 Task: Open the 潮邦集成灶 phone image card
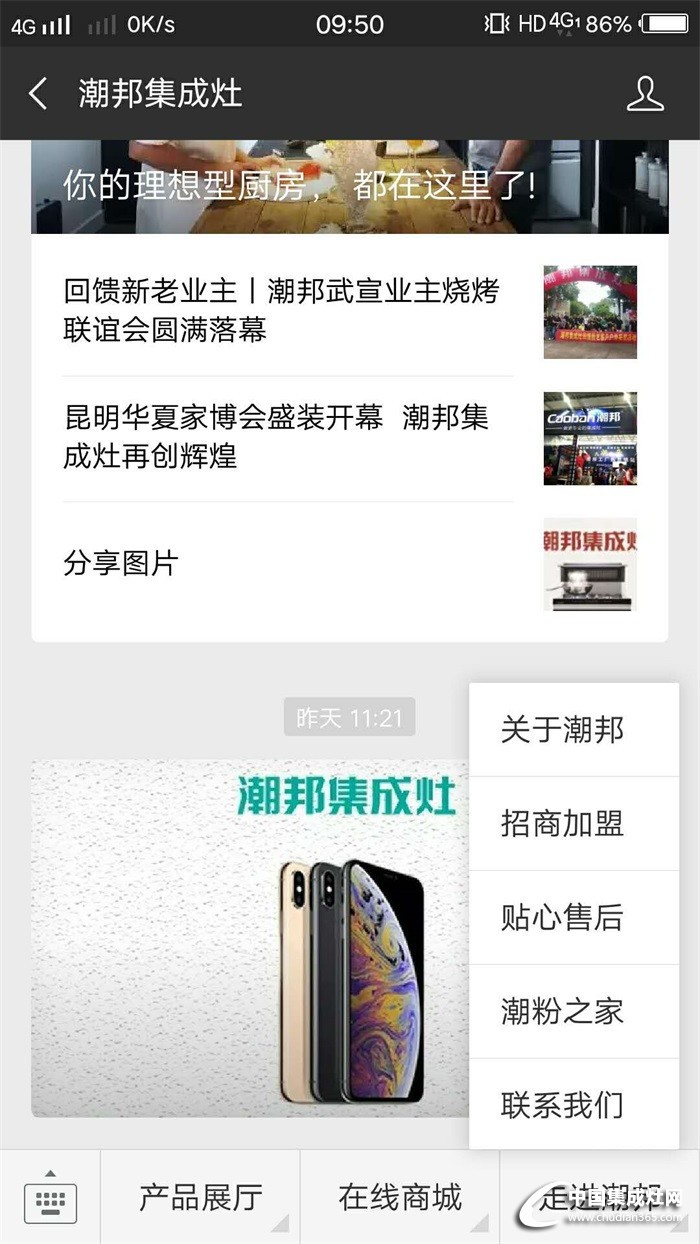(249, 937)
